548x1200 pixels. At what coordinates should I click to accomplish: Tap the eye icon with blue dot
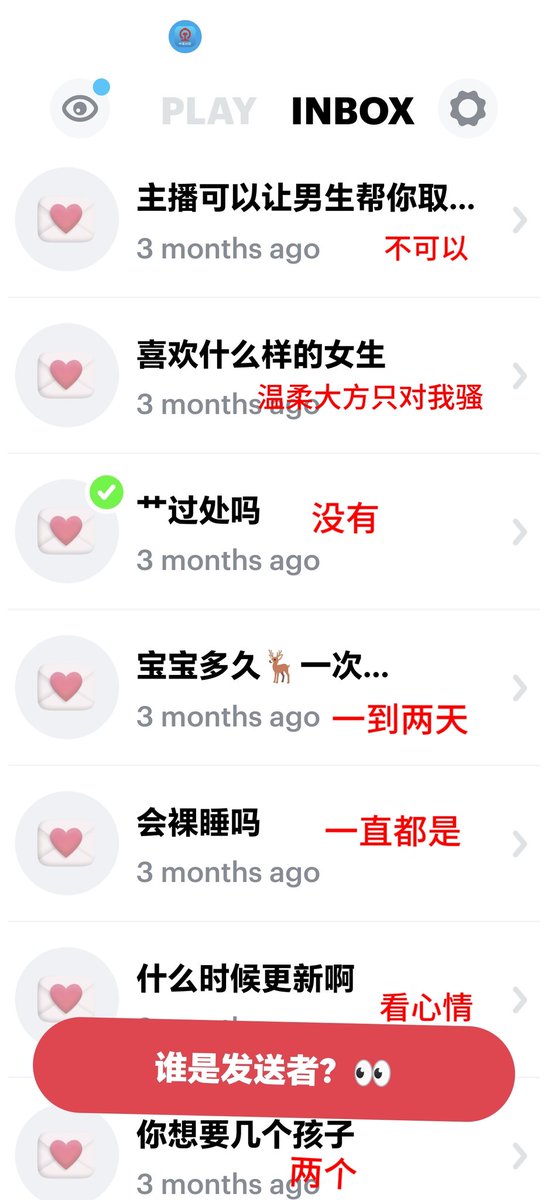[80, 108]
